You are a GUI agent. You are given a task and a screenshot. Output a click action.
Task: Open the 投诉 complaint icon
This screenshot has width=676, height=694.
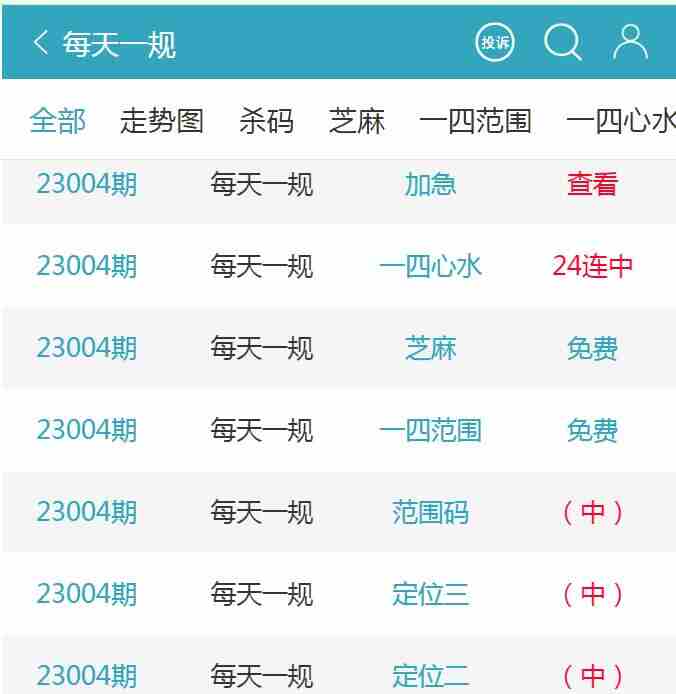tap(494, 43)
